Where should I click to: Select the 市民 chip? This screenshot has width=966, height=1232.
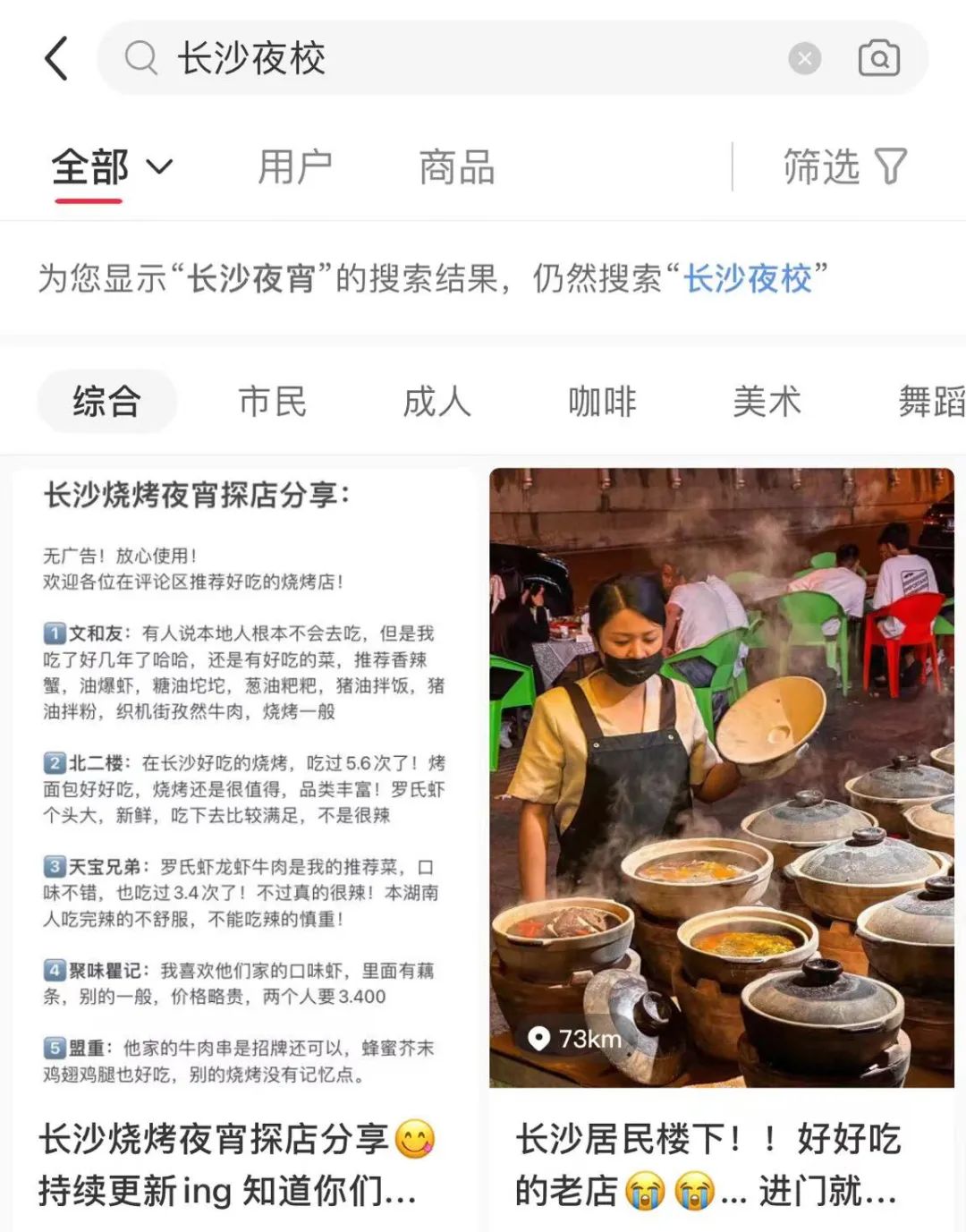tap(272, 401)
